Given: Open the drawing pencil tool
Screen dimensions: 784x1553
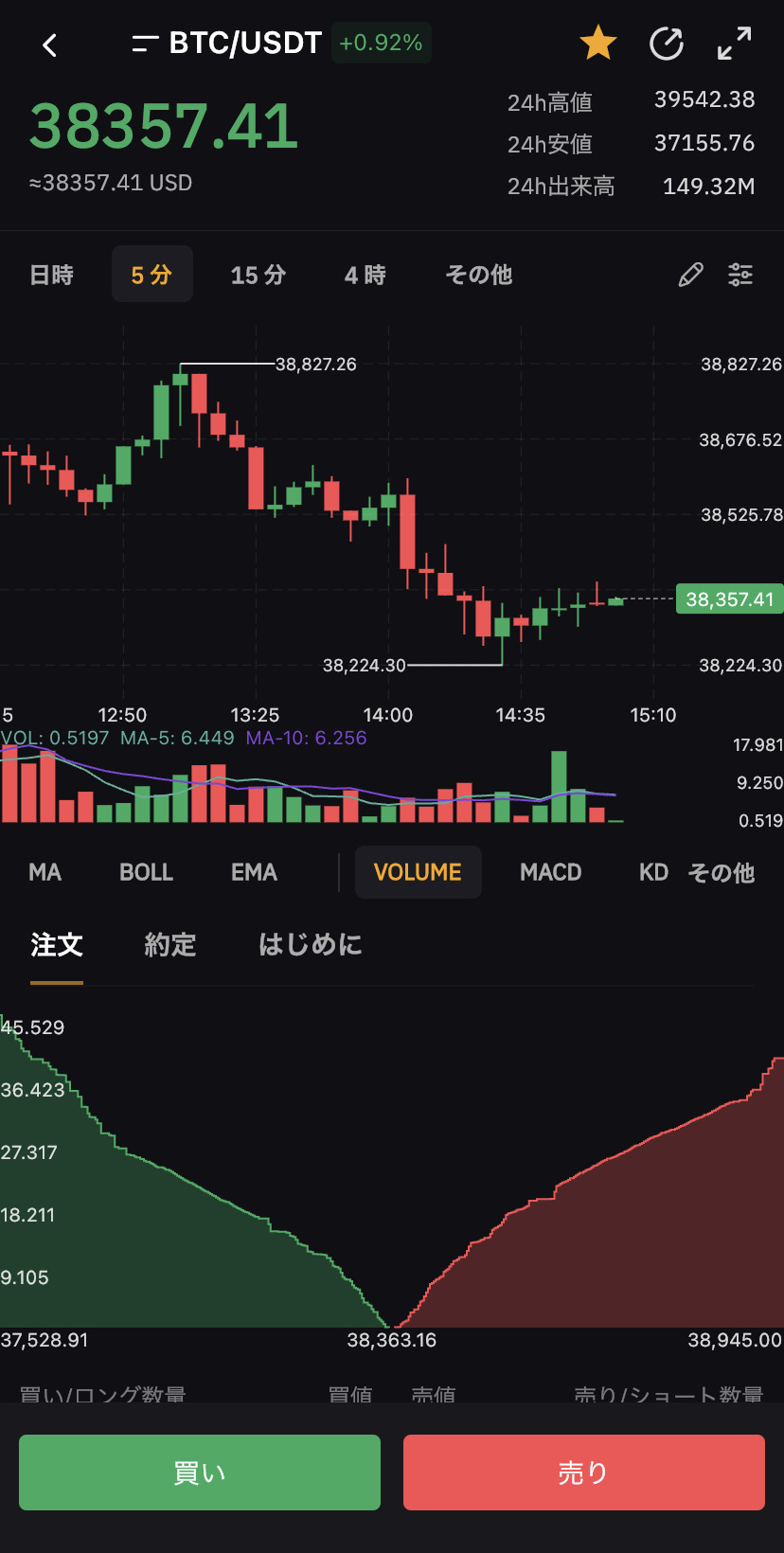Looking at the screenshot, I should 691,275.
